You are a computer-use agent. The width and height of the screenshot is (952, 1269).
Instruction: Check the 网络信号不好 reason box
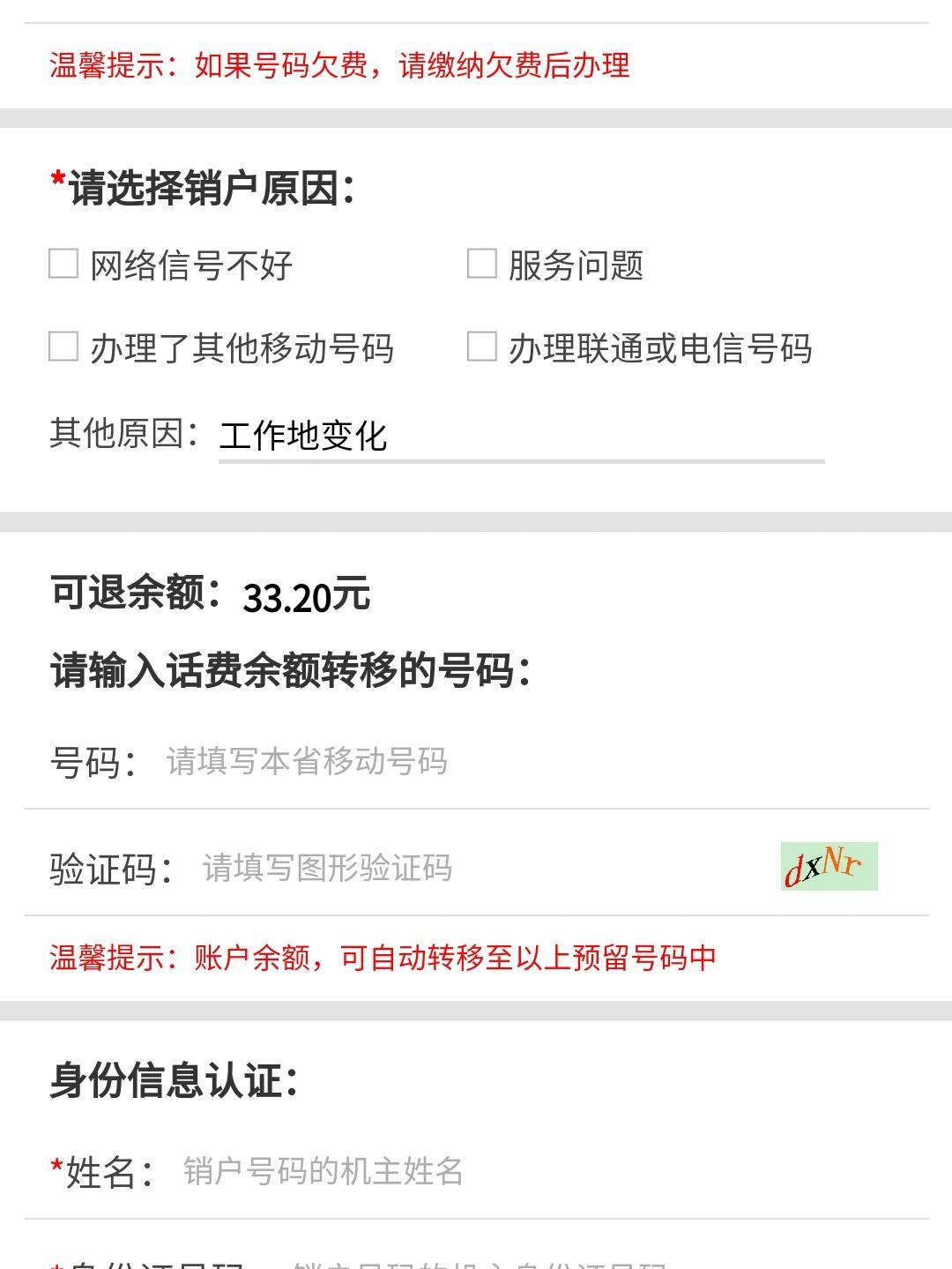click(x=63, y=263)
